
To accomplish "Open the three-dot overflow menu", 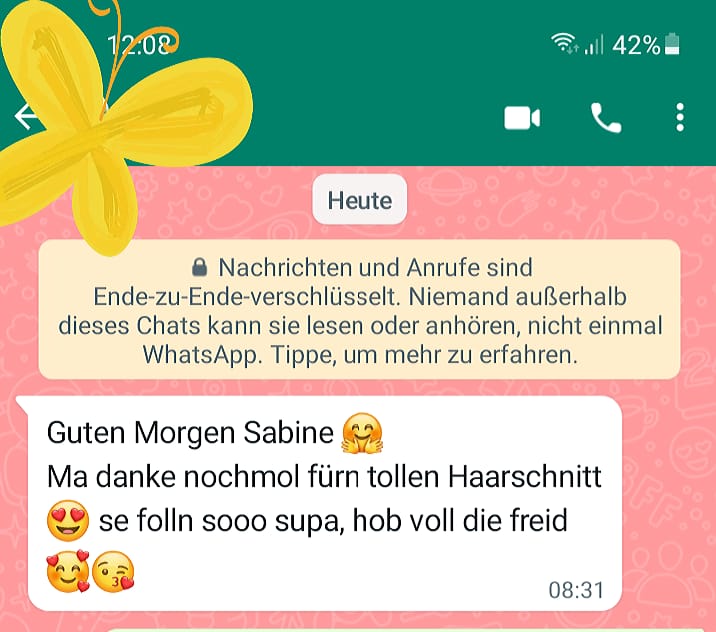I will coord(680,118).
